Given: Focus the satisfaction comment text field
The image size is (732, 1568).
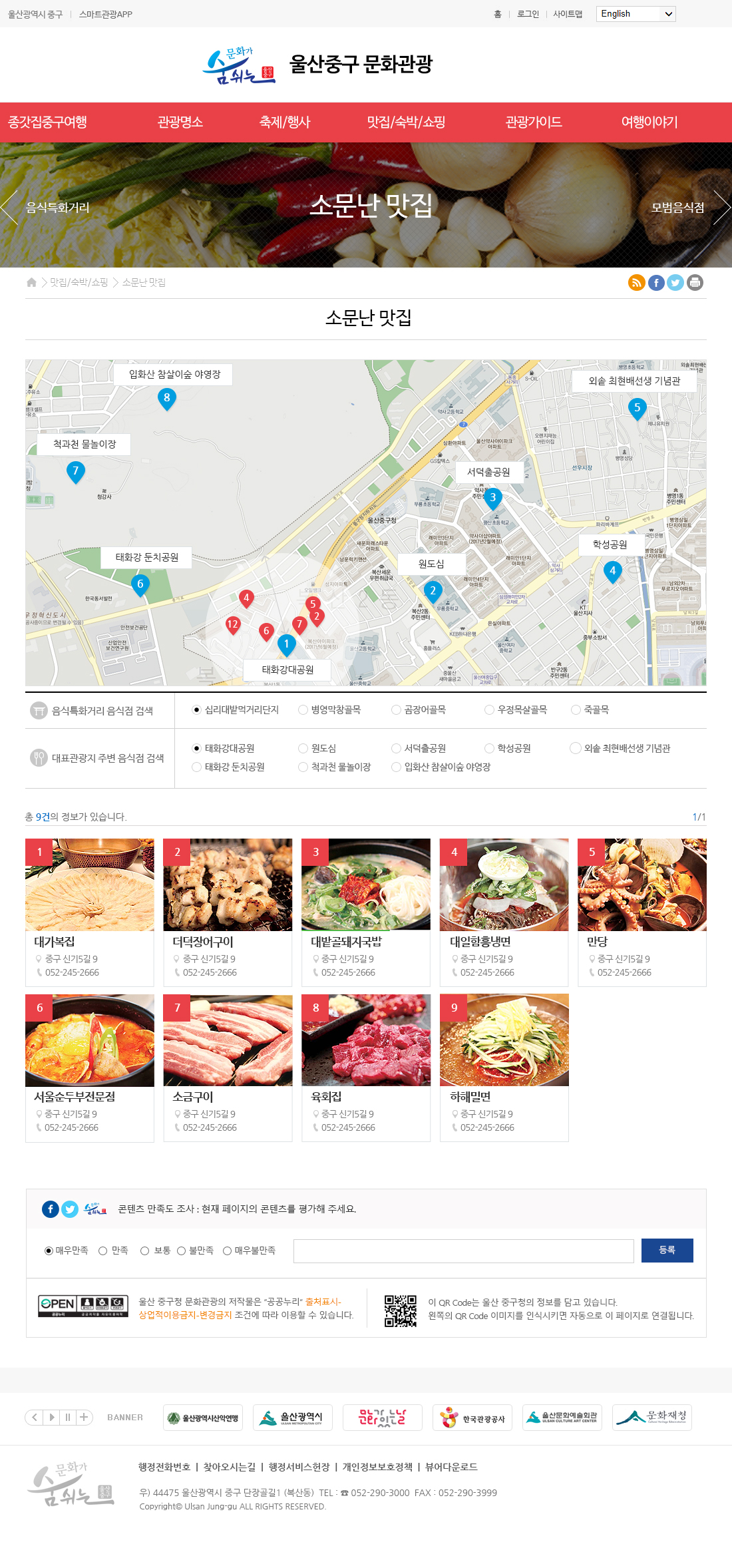Looking at the screenshot, I should pyautogui.click(x=463, y=1251).
